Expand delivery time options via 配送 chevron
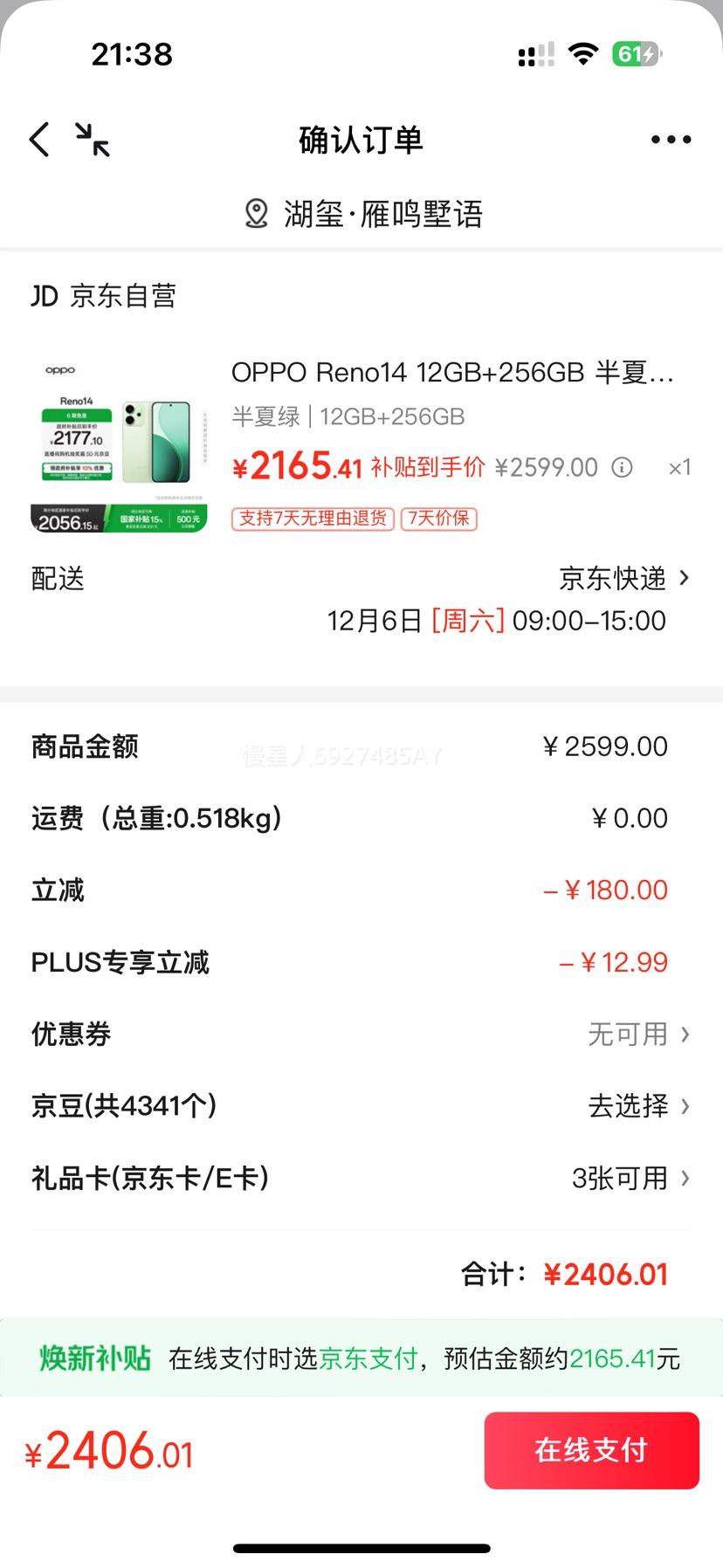This screenshot has height=1568, width=723. (685, 579)
